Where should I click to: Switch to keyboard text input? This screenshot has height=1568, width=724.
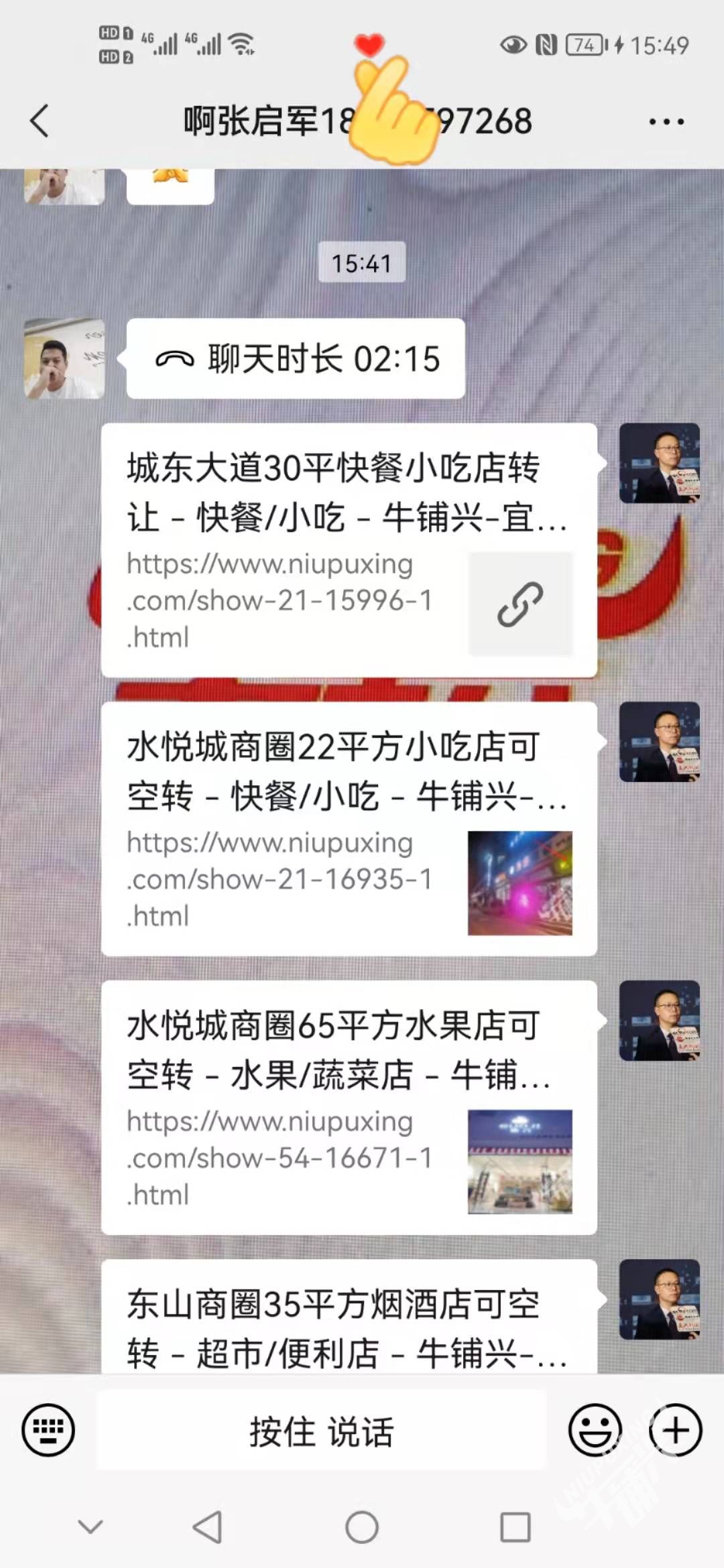[48, 1430]
